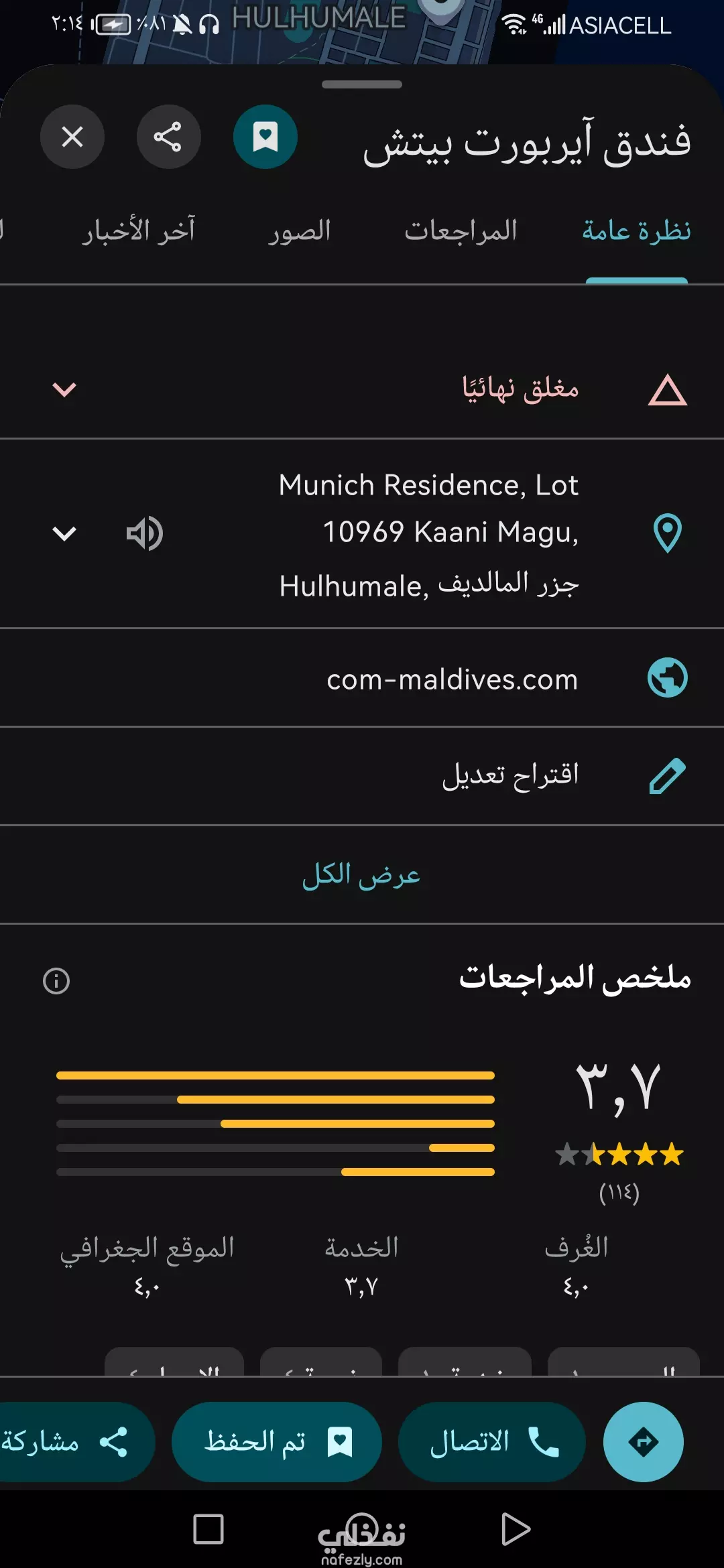Screen dimensions: 724x1568
Task: Start directions with the blue arrow button
Action: pos(644,1441)
